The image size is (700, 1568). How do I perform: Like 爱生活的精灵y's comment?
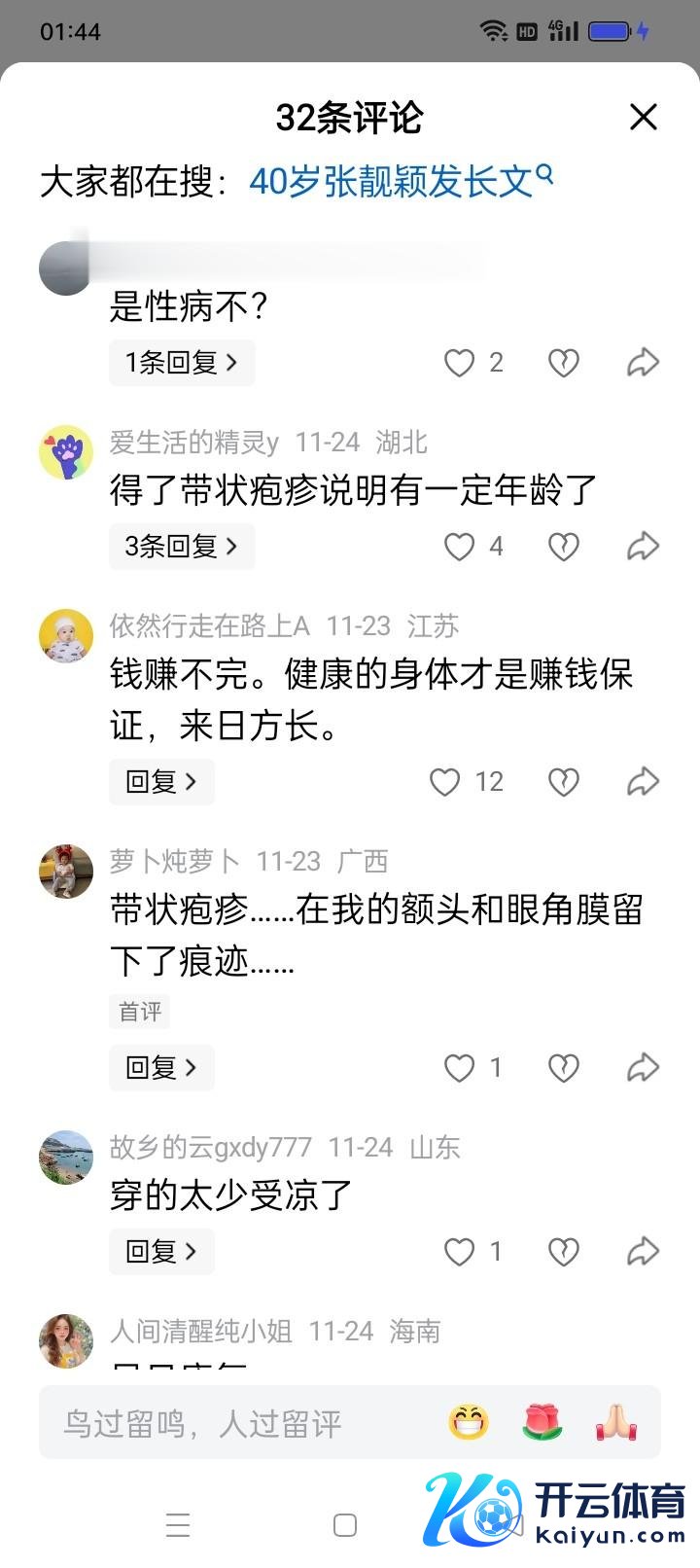(x=459, y=546)
